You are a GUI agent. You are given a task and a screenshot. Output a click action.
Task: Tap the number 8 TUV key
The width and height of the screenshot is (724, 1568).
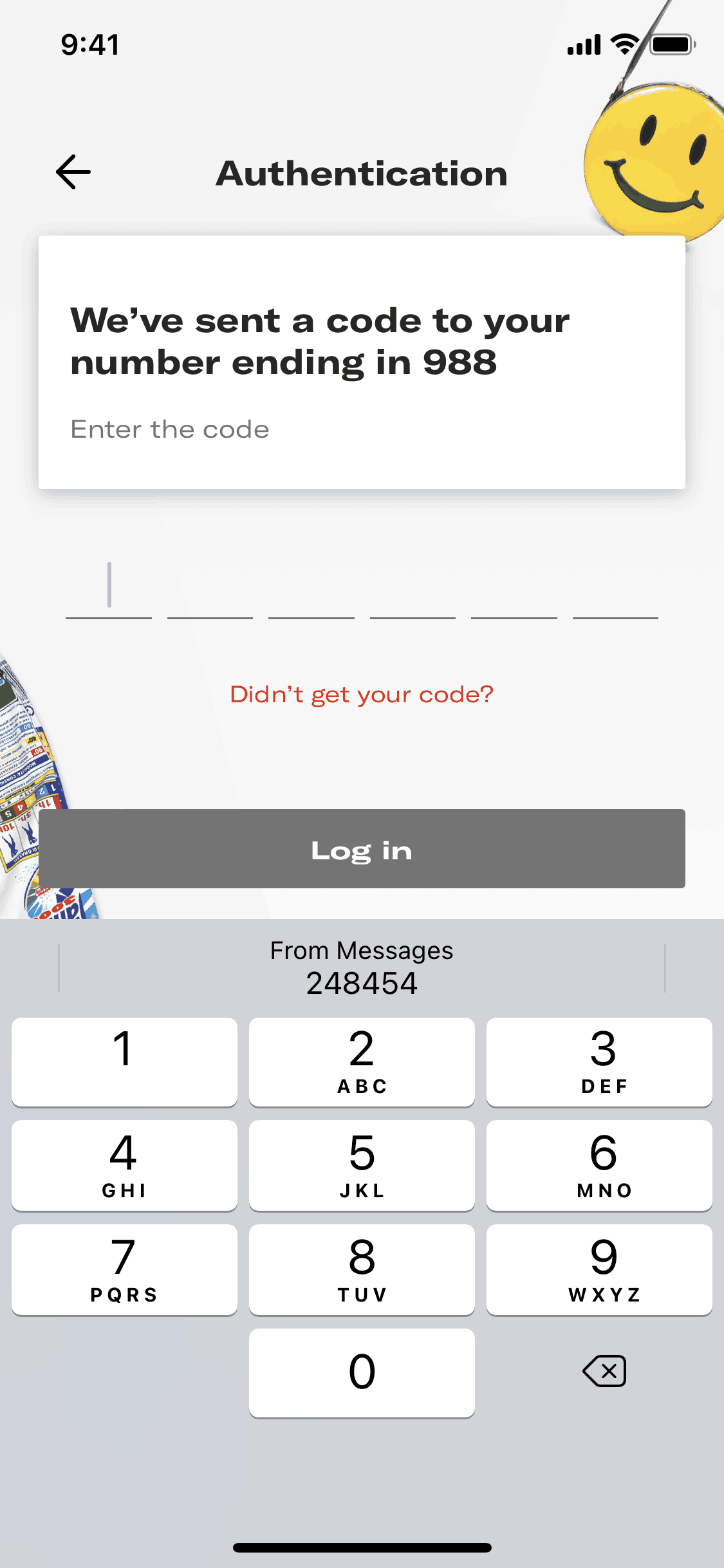coord(362,1268)
